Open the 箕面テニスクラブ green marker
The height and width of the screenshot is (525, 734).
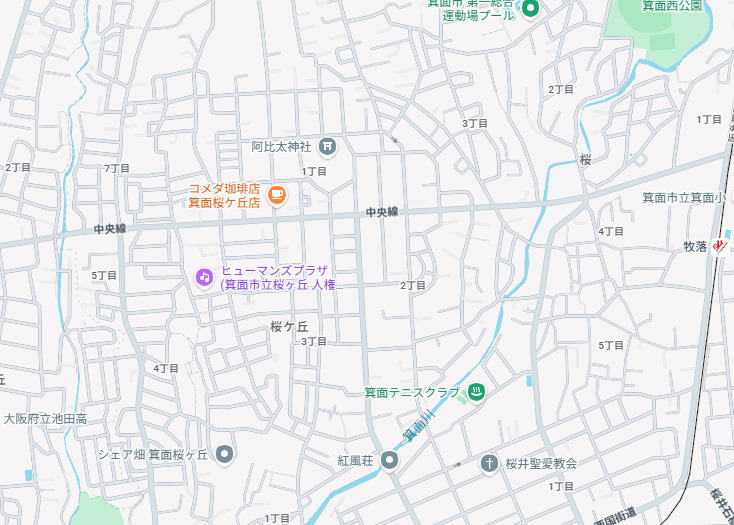477,392
